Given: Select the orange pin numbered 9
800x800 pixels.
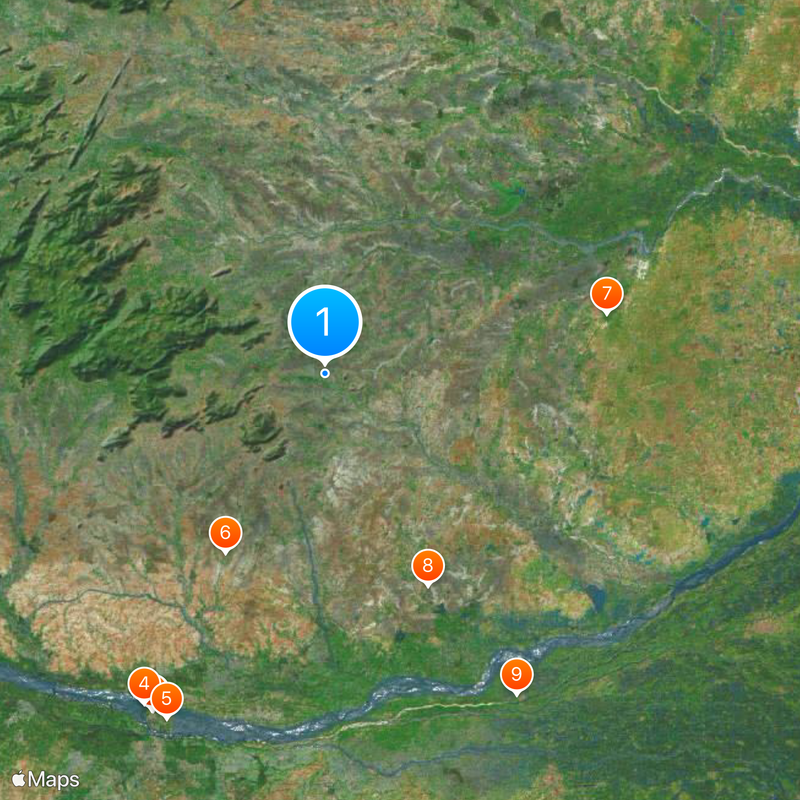Looking at the screenshot, I should click(517, 675).
